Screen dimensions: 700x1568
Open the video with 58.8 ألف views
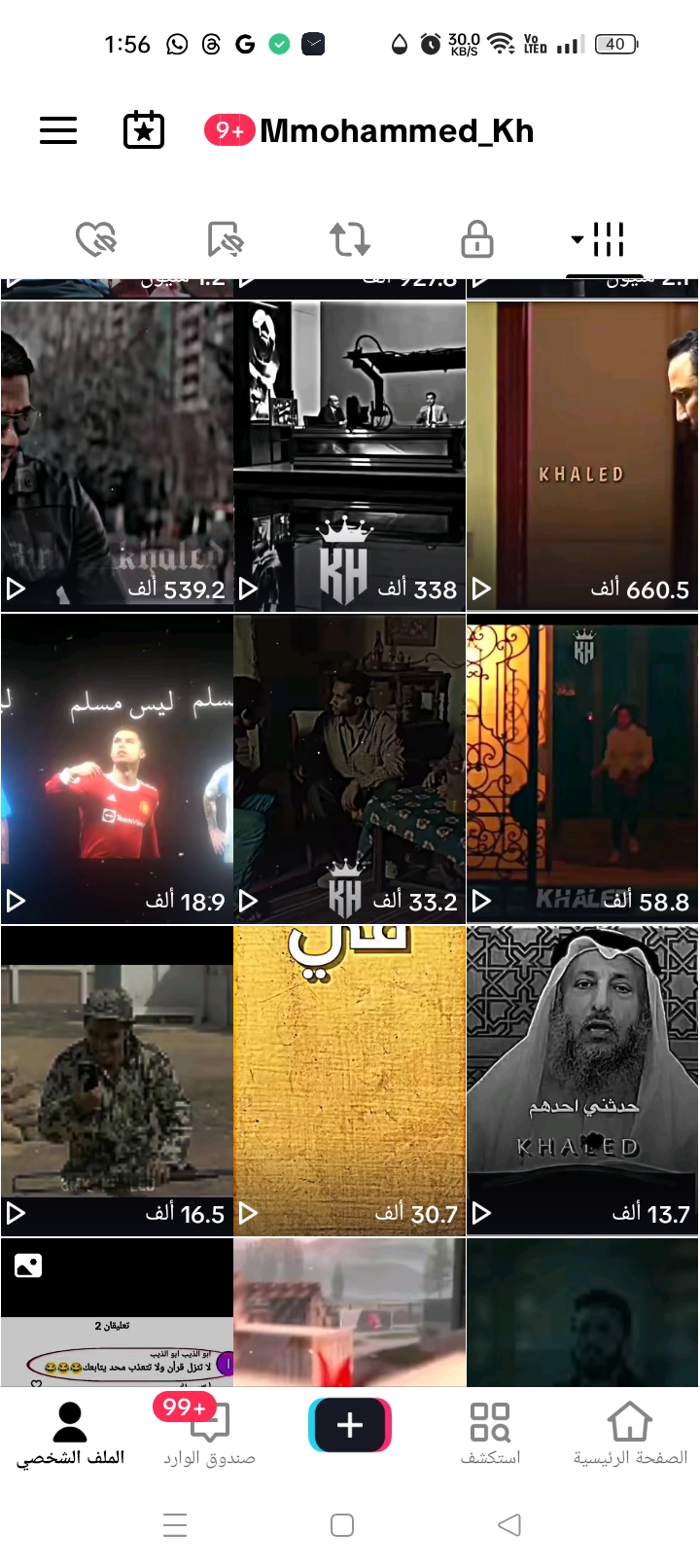click(x=582, y=768)
